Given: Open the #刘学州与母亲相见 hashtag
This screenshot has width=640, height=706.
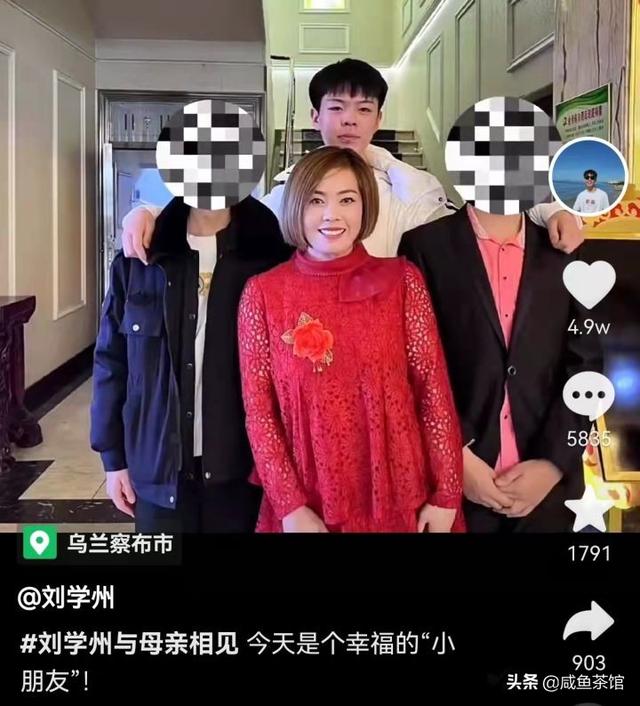Looking at the screenshot, I should 129,643.
